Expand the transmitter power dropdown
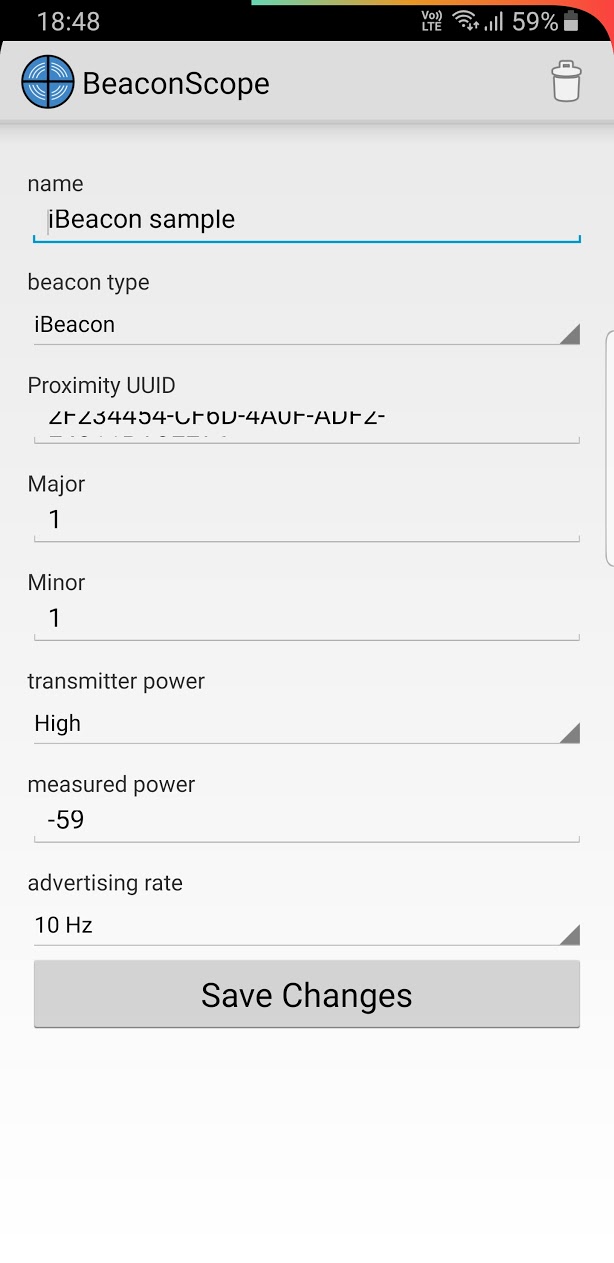Viewport: 614px width, 1263px height. coord(306,724)
